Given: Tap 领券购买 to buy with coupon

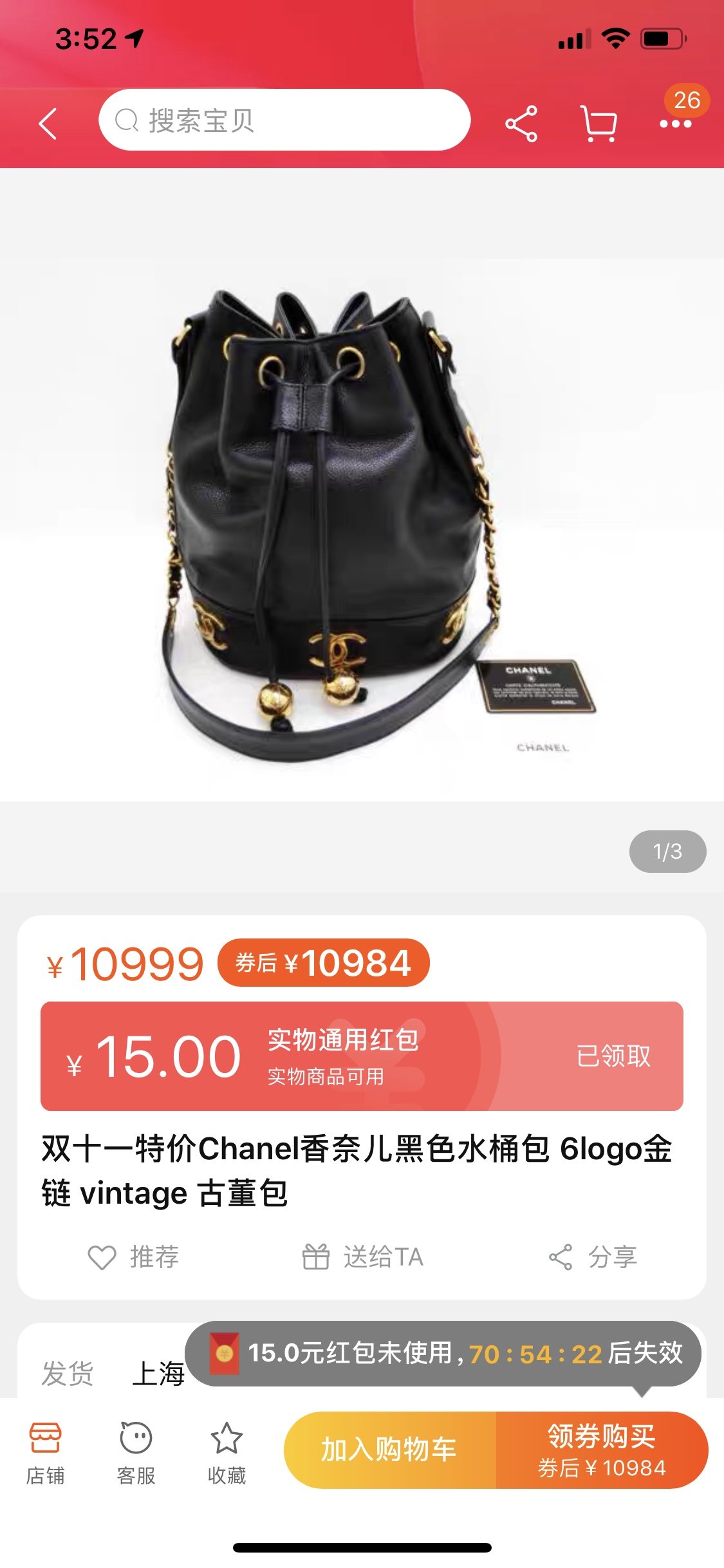Looking at the screenshot, I should coord(602,1450).
